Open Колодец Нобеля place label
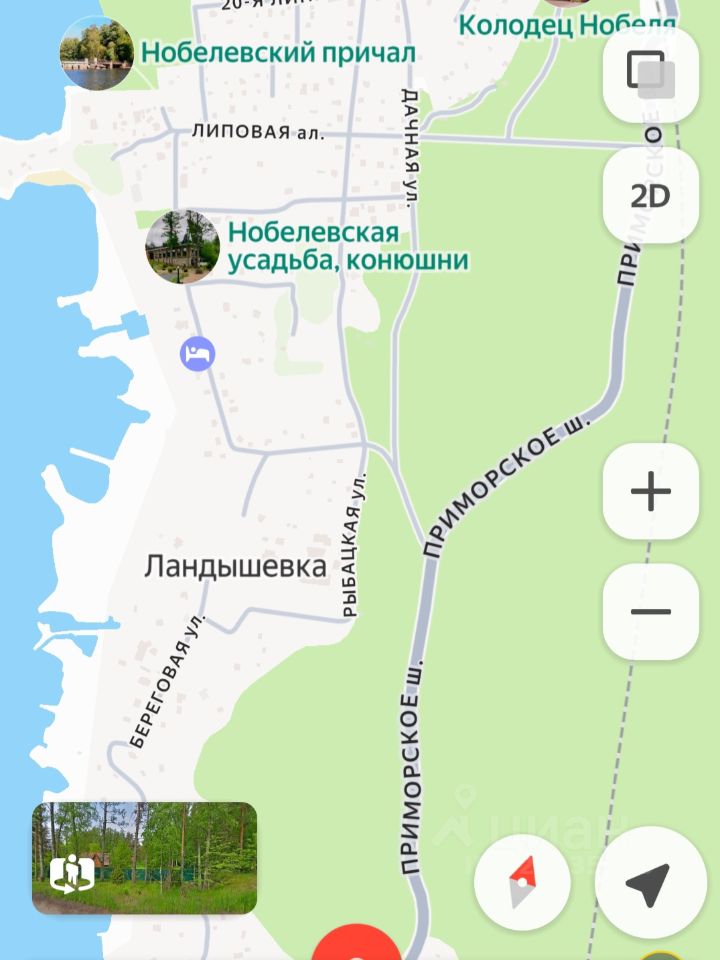Viewport: 720px width, 960px height. pyautogui.click(x=566, y=24)
